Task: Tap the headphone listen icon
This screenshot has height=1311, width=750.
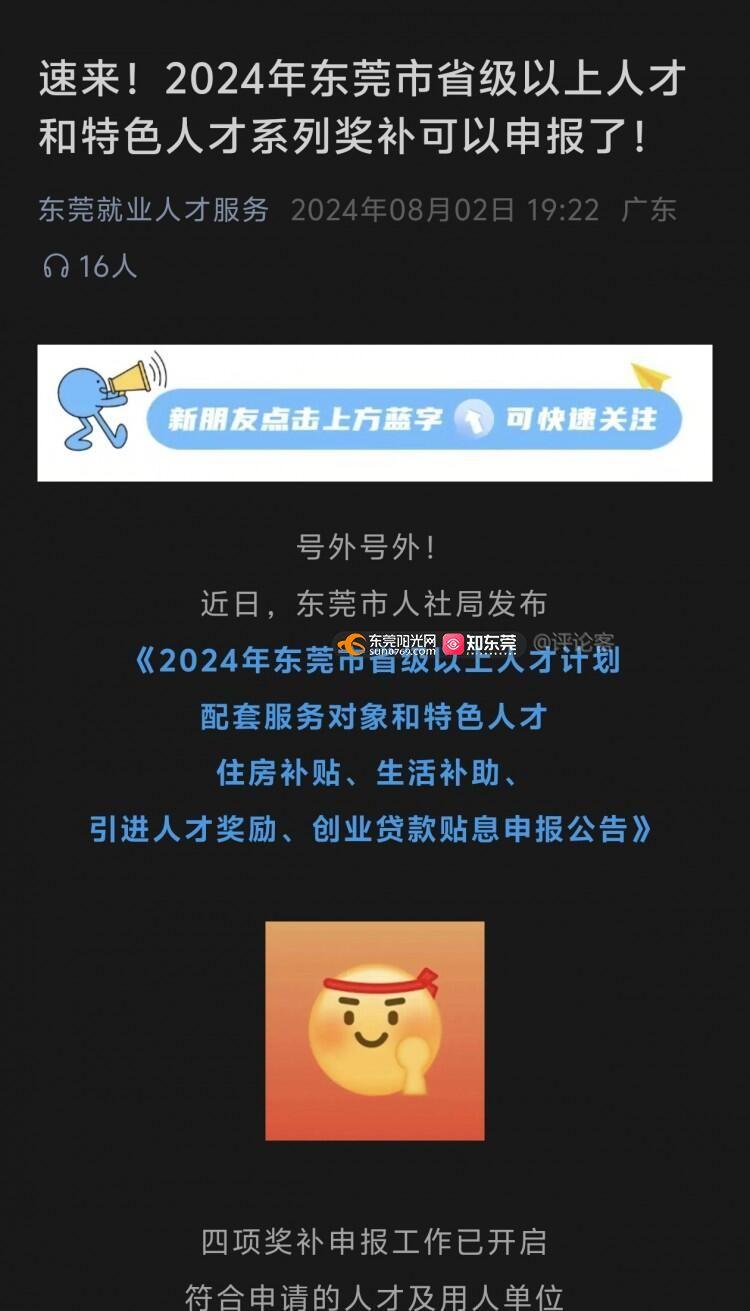Action: [x=56, y=266]
